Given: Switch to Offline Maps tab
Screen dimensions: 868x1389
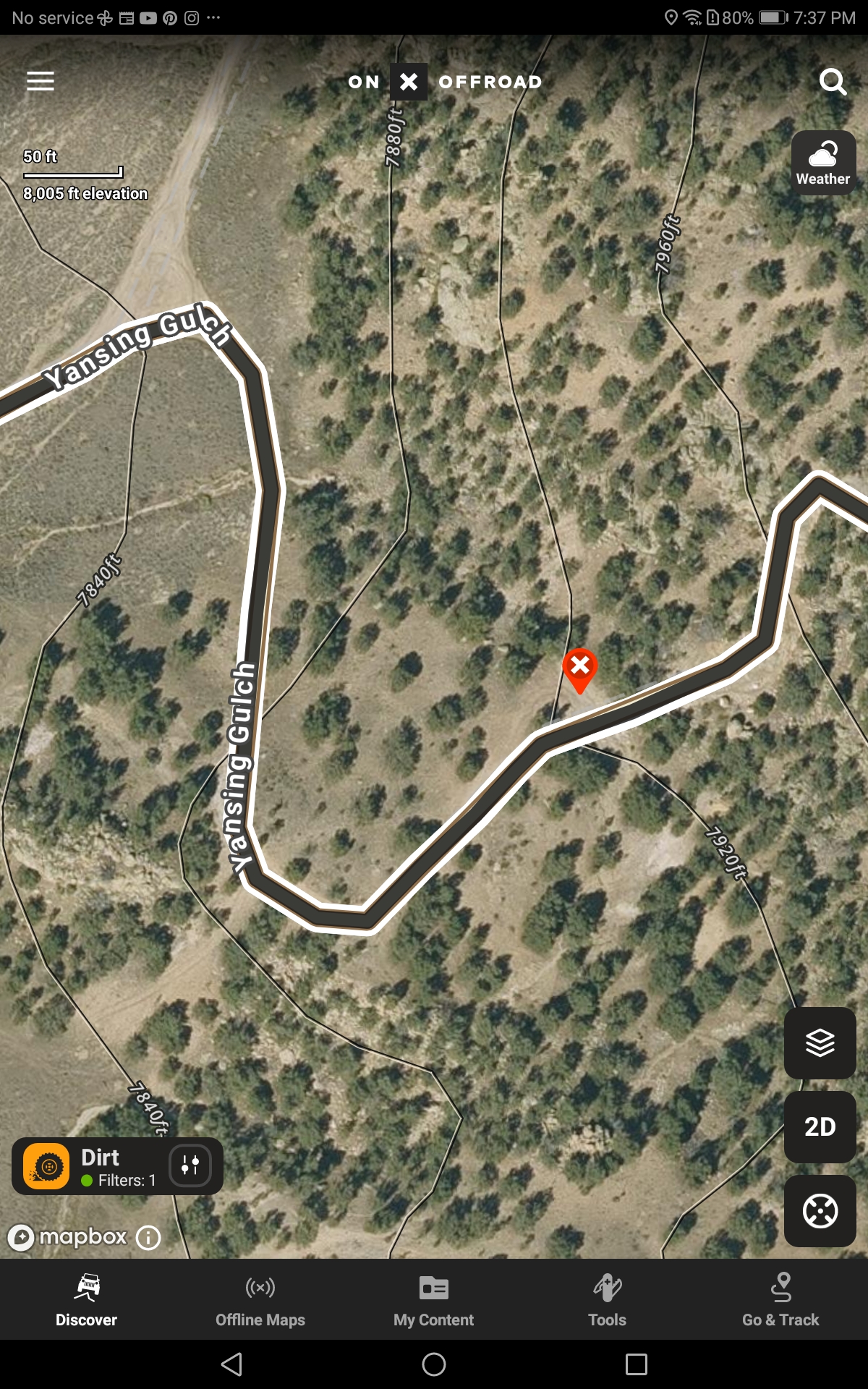Looking at the screenshot, I should [x=260, y=1300].
